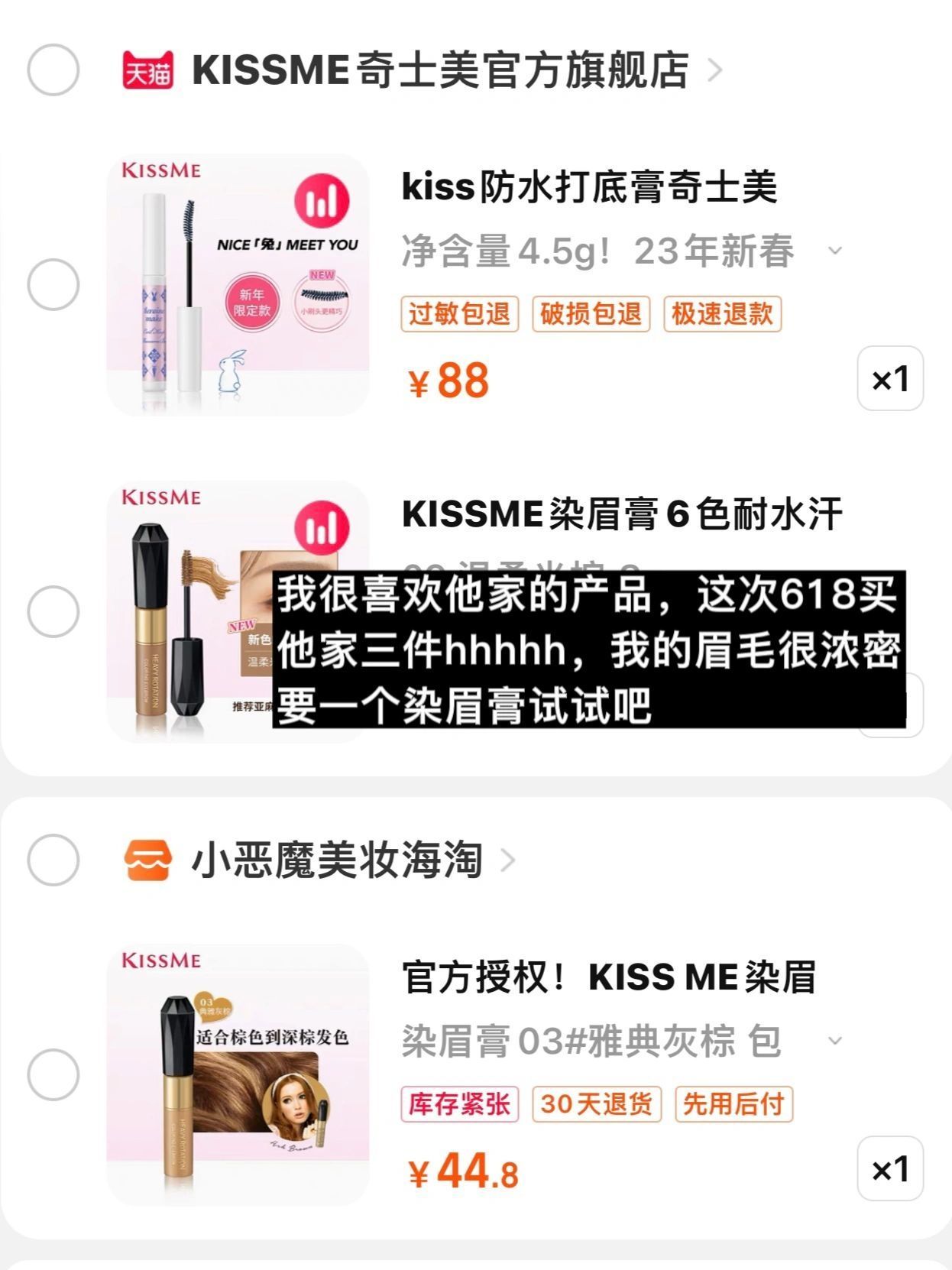Select the kiss防水打底膏 item checkbox
The height and width of the screenshot is (1270, 952).
coord(53,285)
